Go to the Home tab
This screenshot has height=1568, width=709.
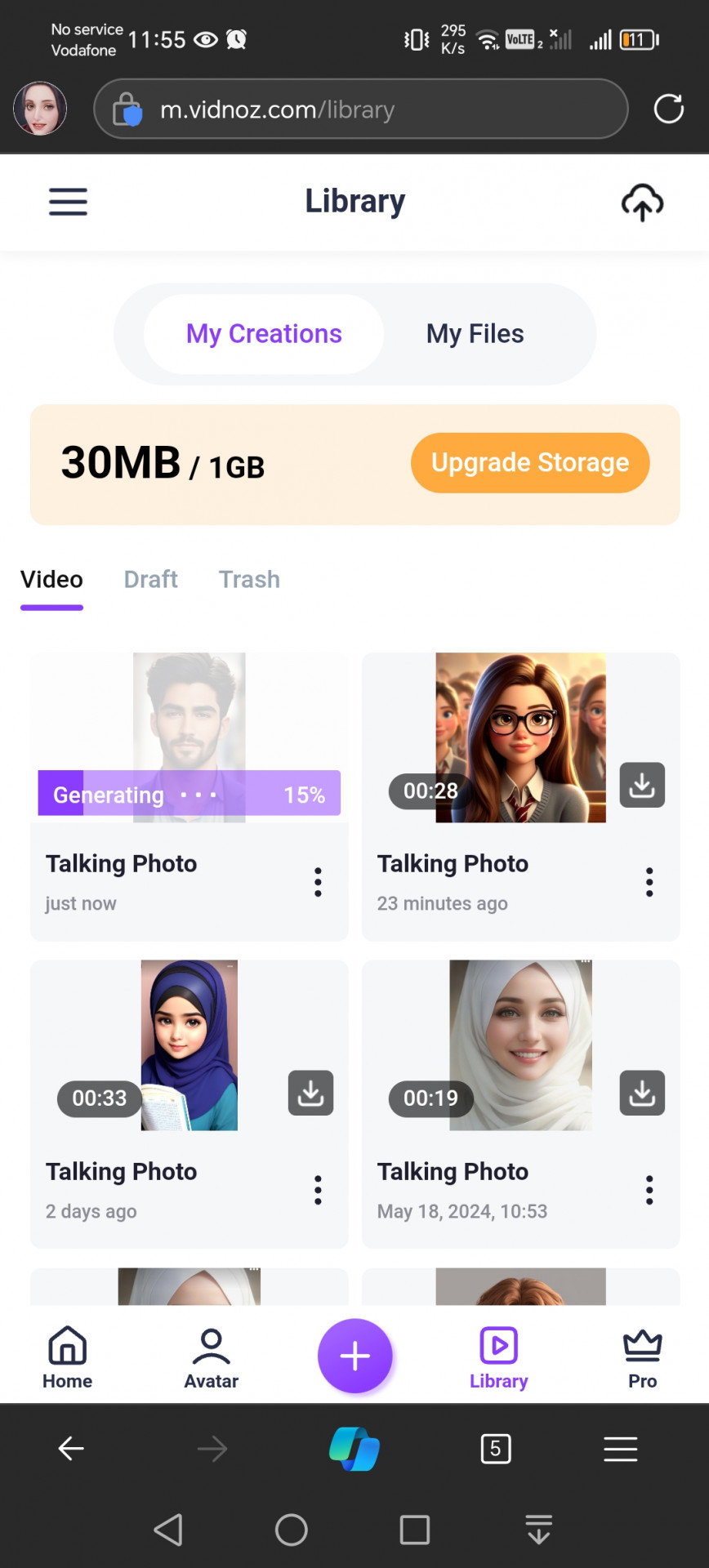coord(67,1358)
